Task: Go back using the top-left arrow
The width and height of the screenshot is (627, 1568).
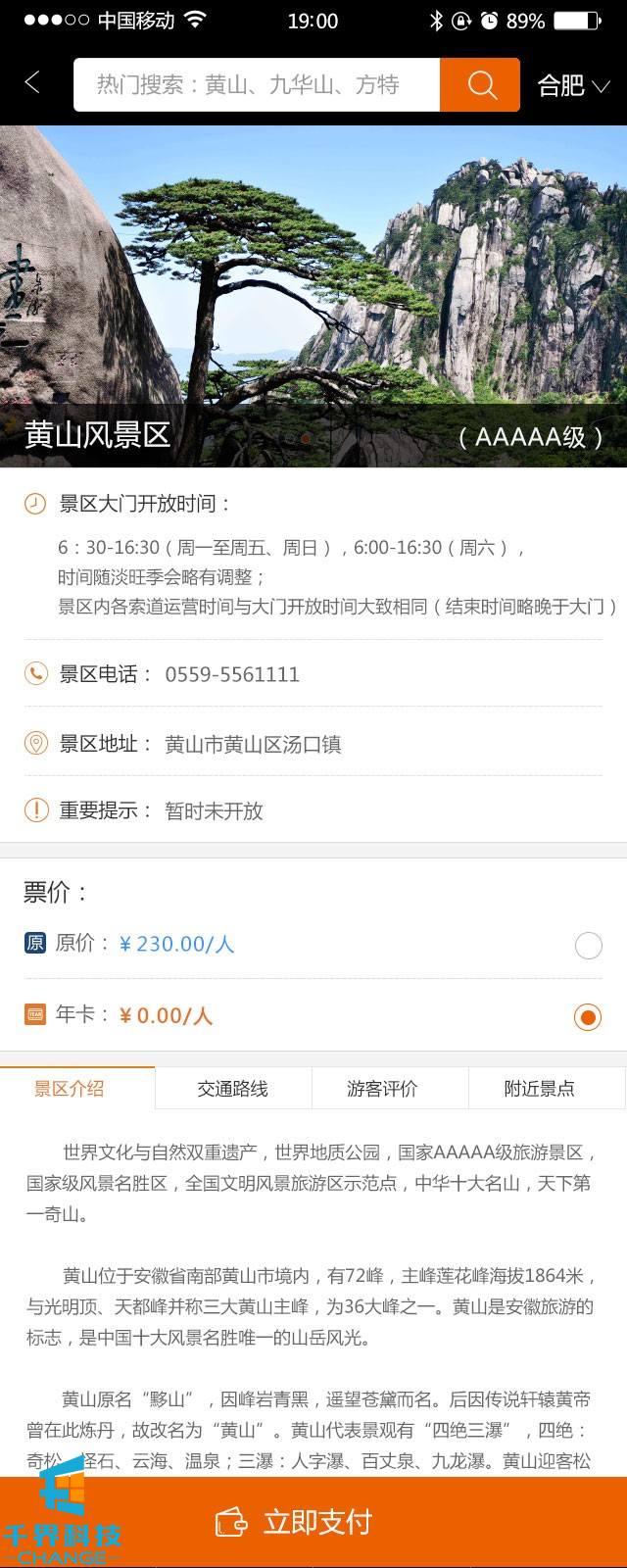Action: coord(32,83)
